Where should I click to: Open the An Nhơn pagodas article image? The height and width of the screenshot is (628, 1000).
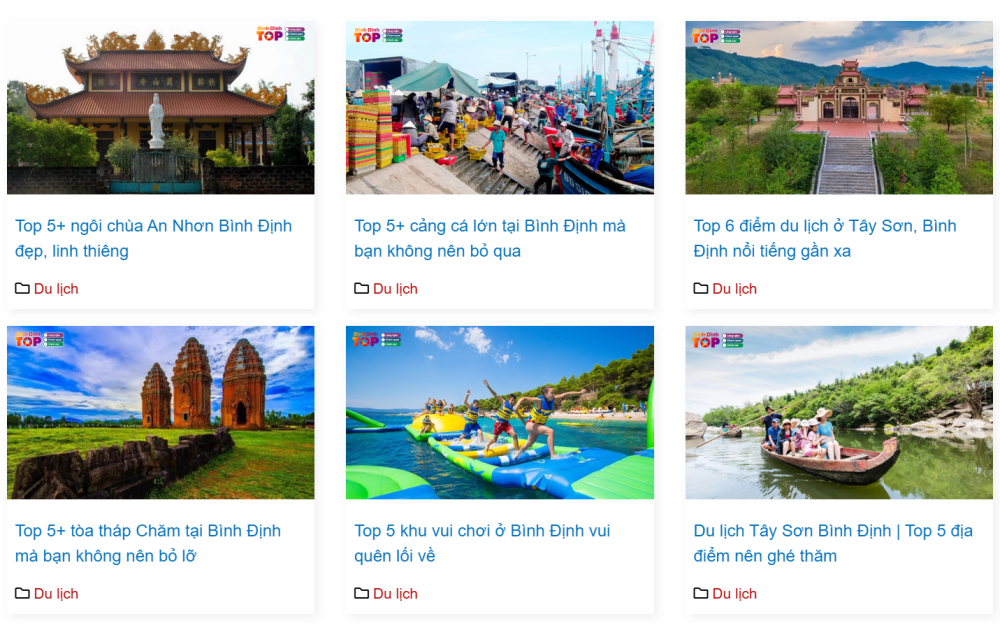tap(160, 108)
